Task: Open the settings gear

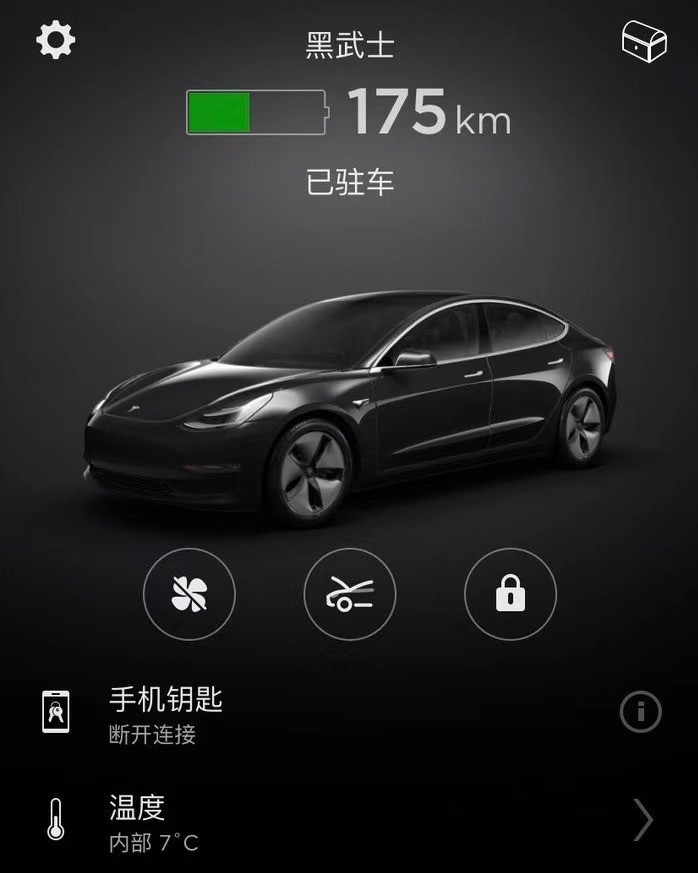Action: coord(56,40)
